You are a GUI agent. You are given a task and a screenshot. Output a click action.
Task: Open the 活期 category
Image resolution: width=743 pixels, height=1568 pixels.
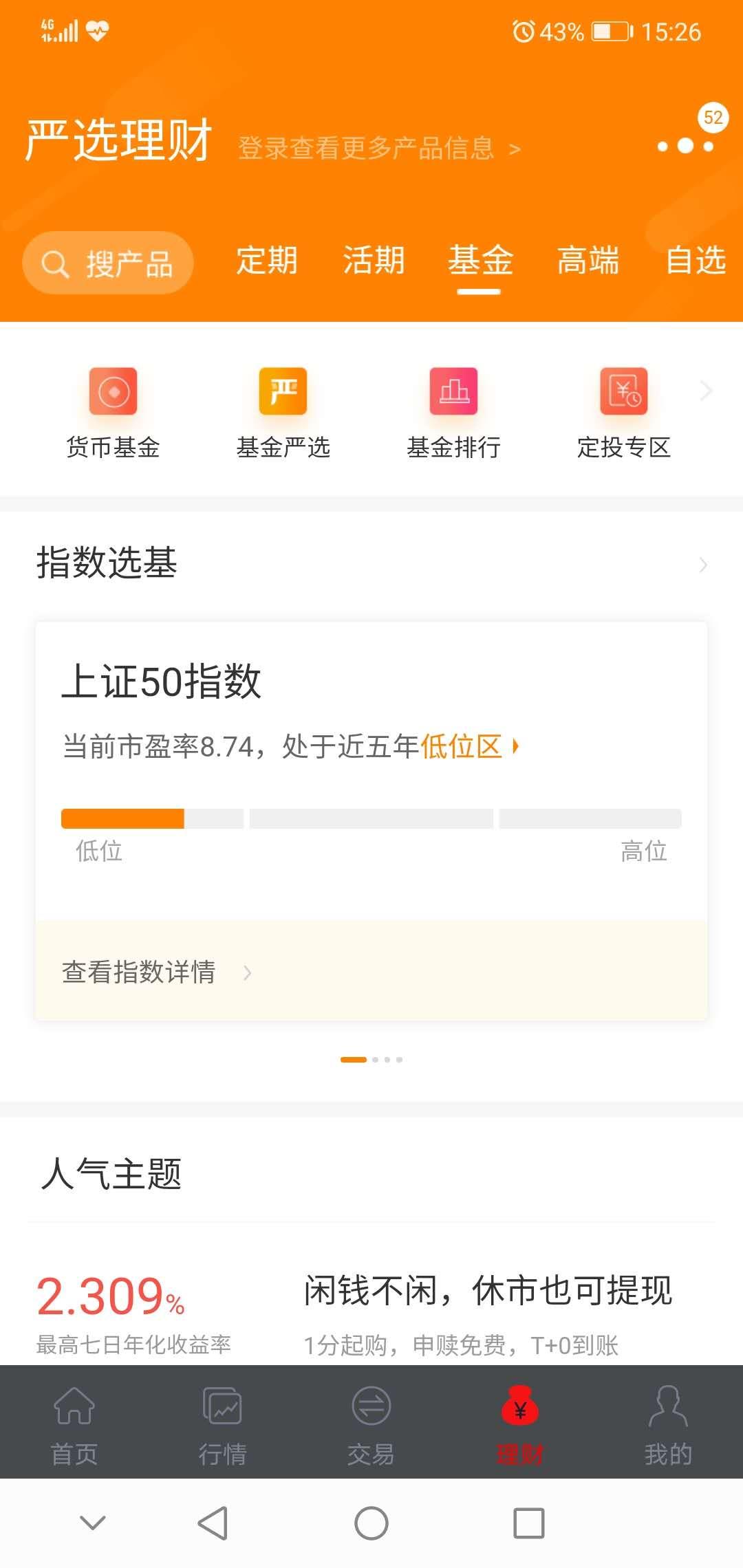[x=374, y=262]
